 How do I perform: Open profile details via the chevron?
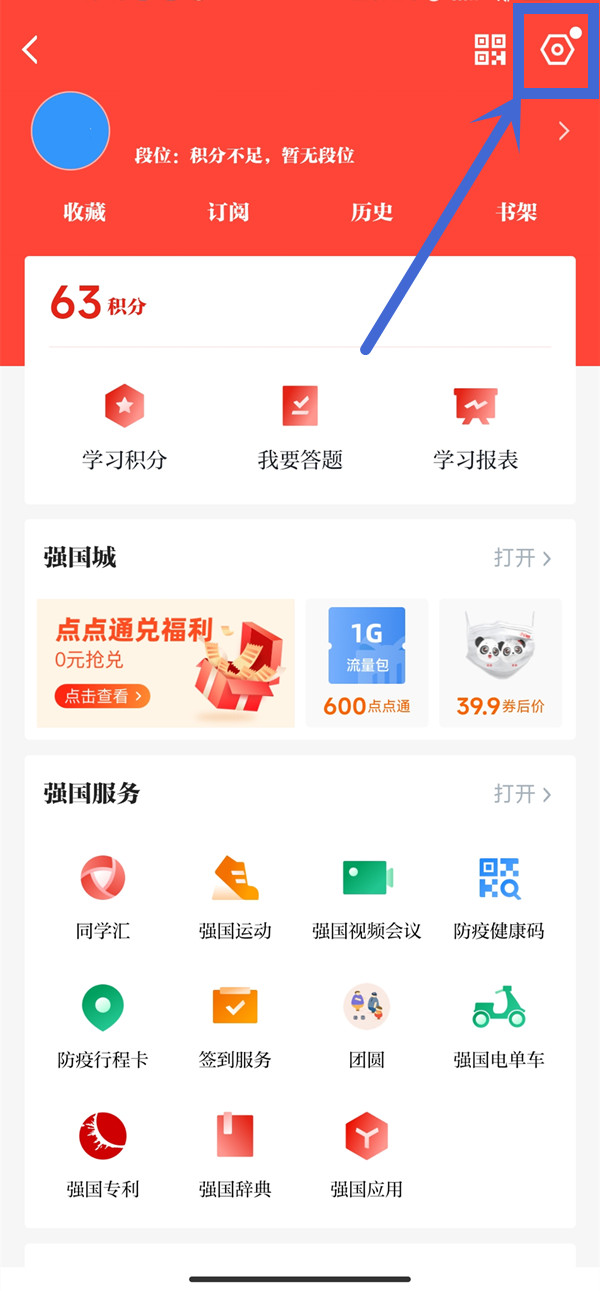coord(564,131)
